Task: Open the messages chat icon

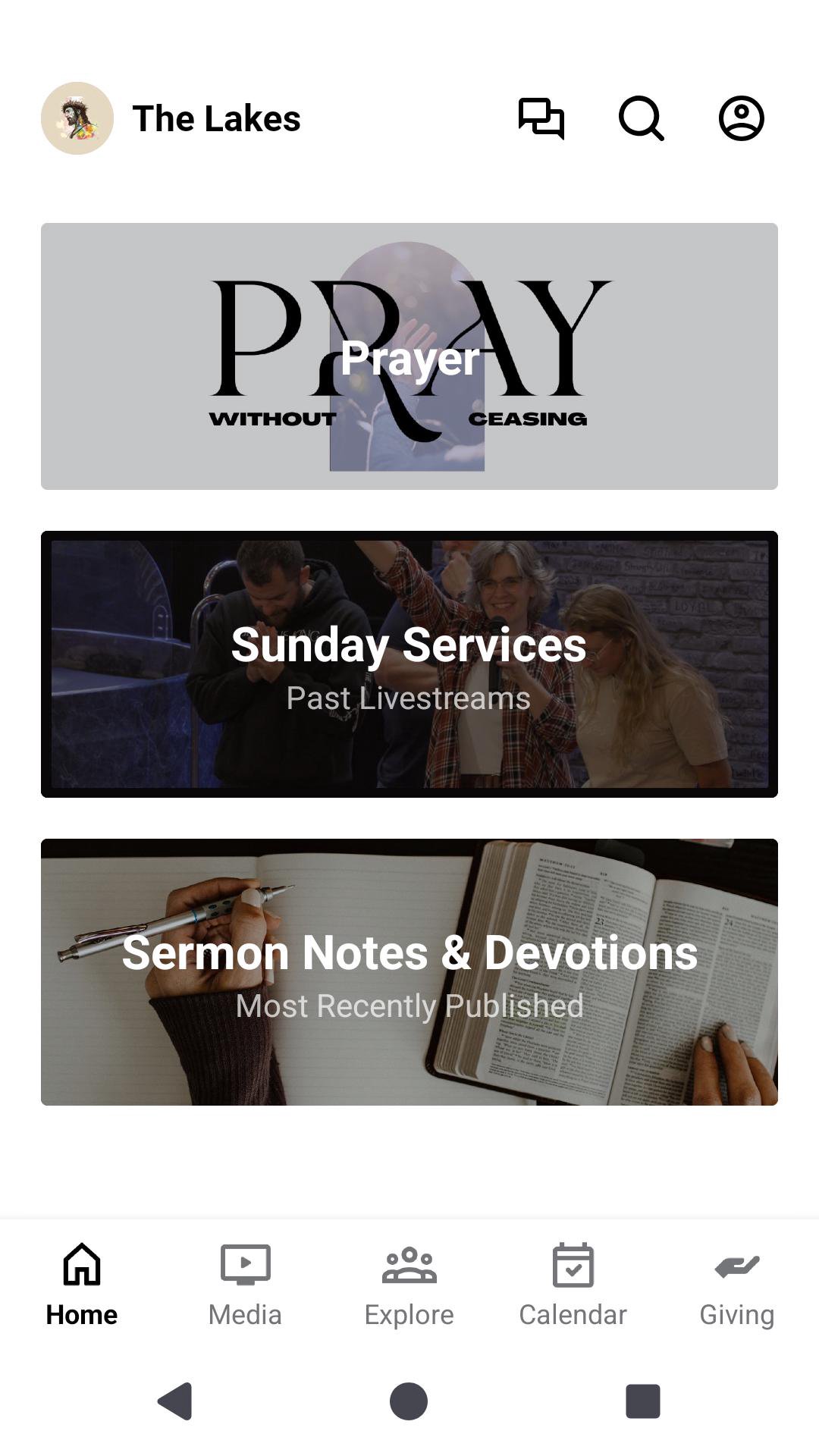Action: (x=541, y=118)
